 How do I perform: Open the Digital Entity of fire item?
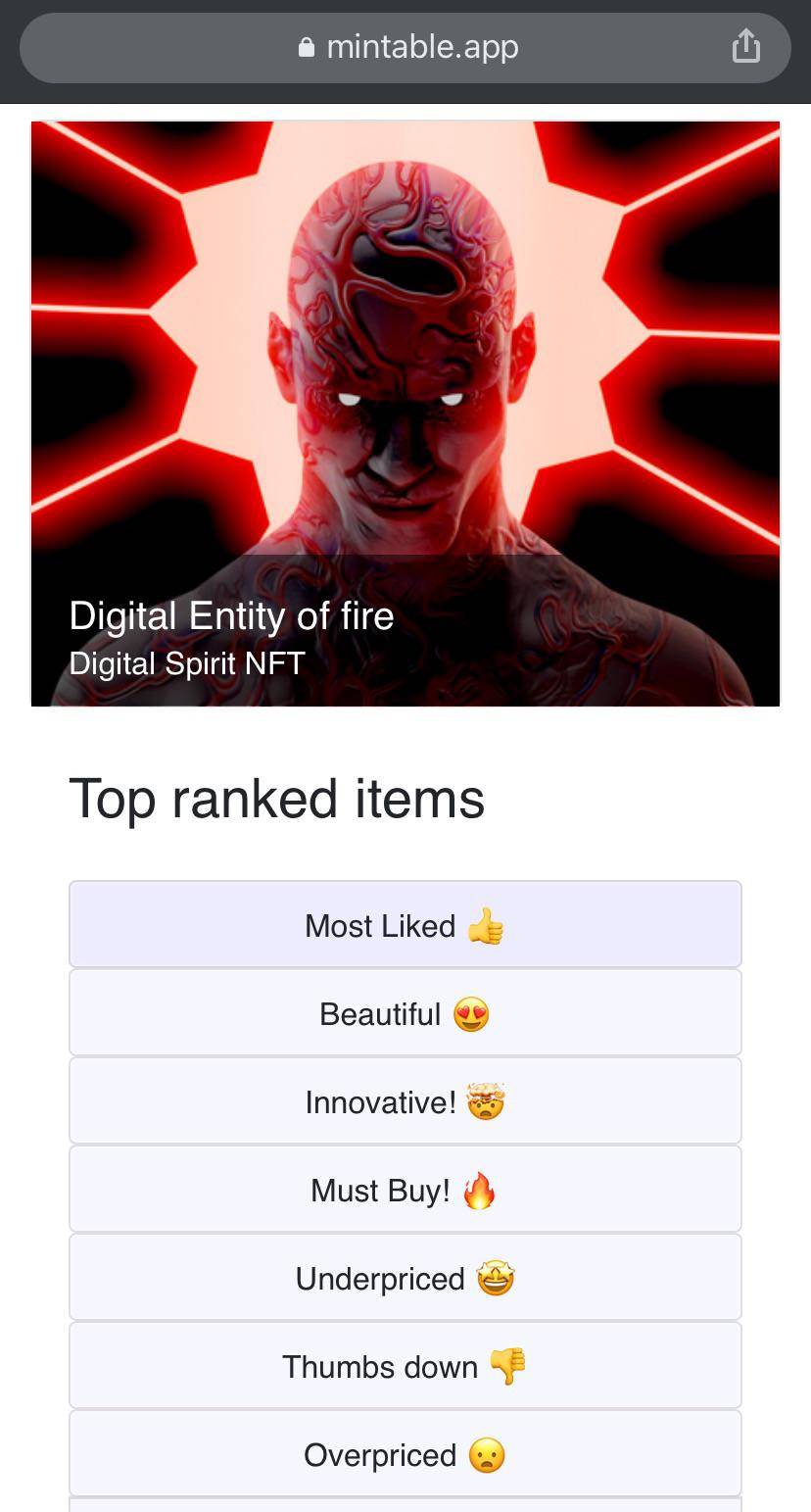point(231,615)
